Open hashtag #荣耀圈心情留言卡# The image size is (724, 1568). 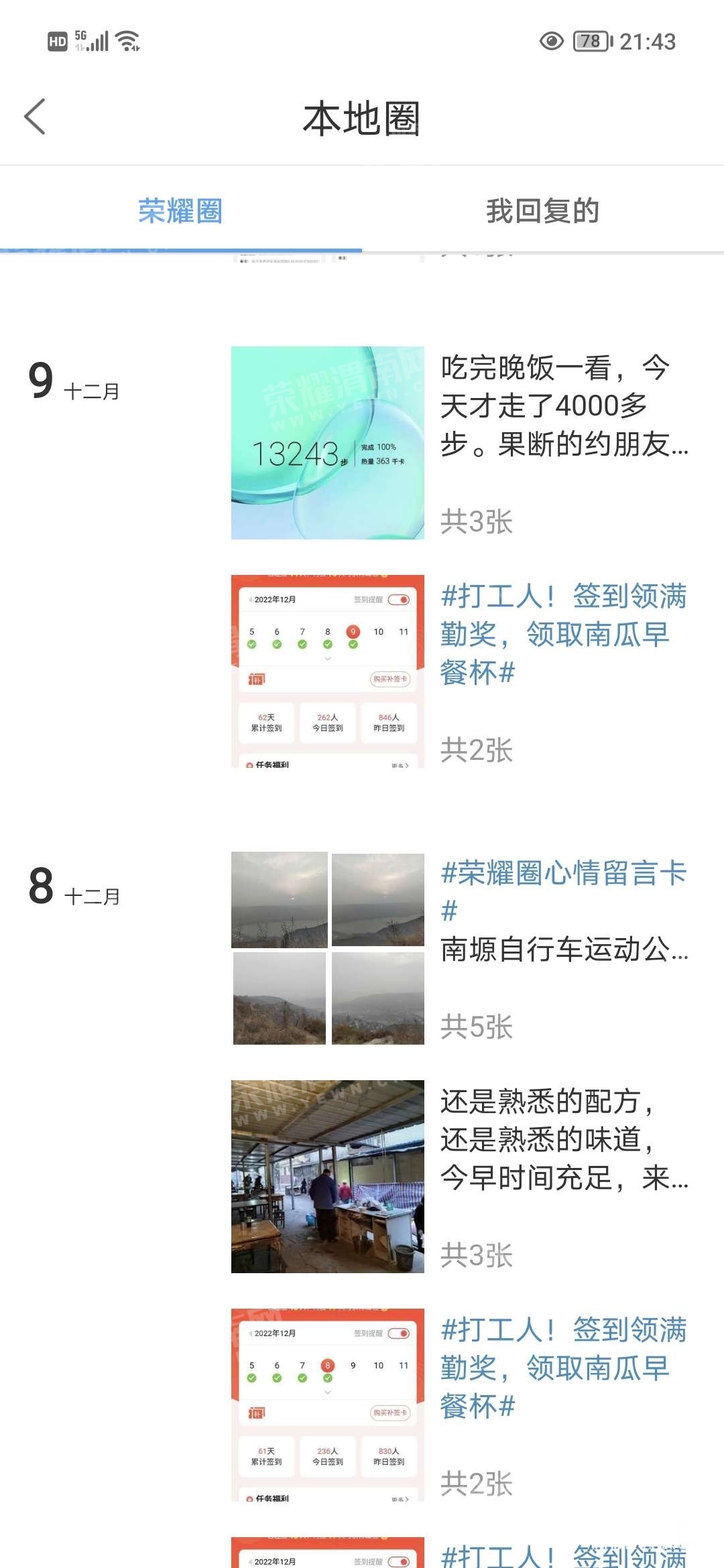[564, 890]
